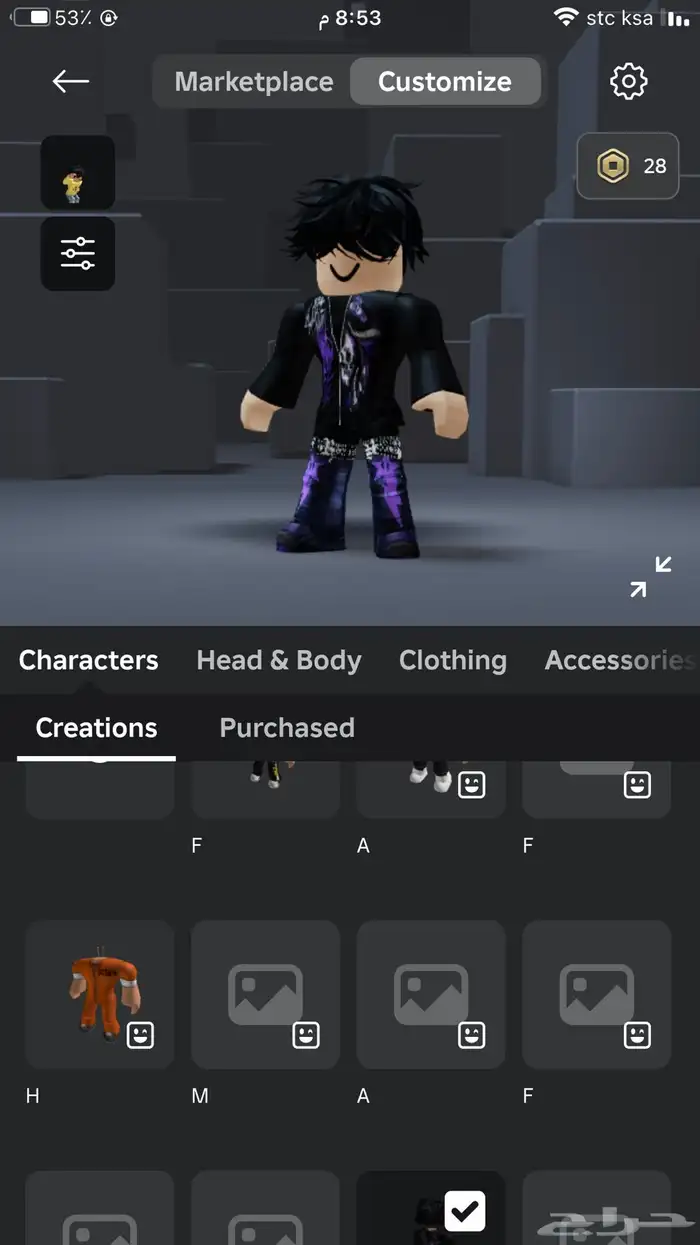
Task: Select the Characters category
Action: pos(88,660)
